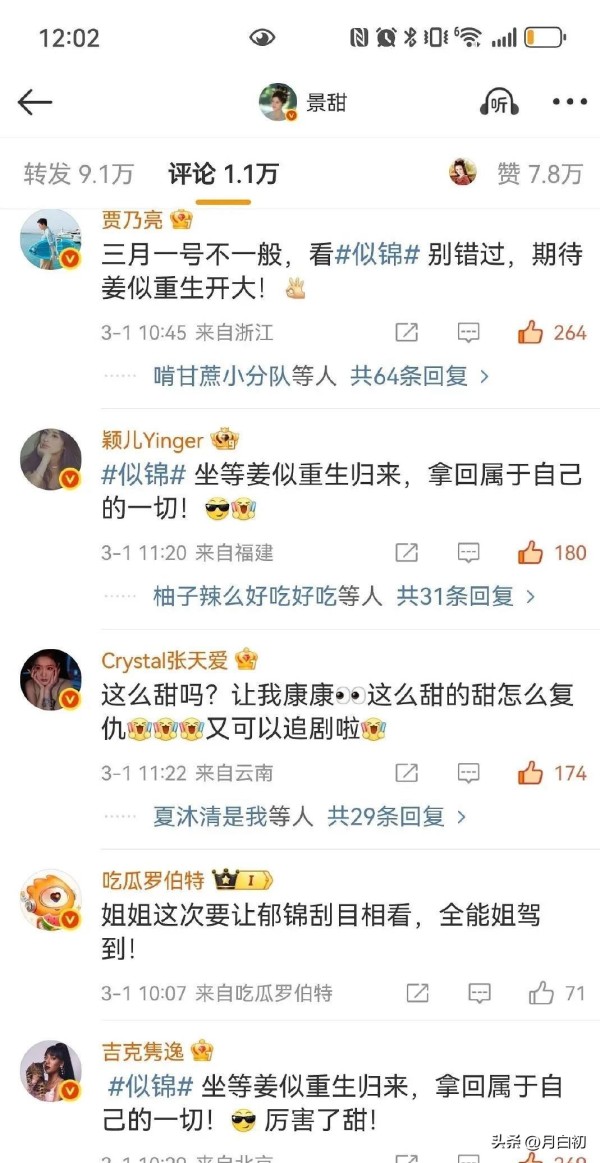
Task: Open the listen headphone icon
Action: tap(499, 102)
